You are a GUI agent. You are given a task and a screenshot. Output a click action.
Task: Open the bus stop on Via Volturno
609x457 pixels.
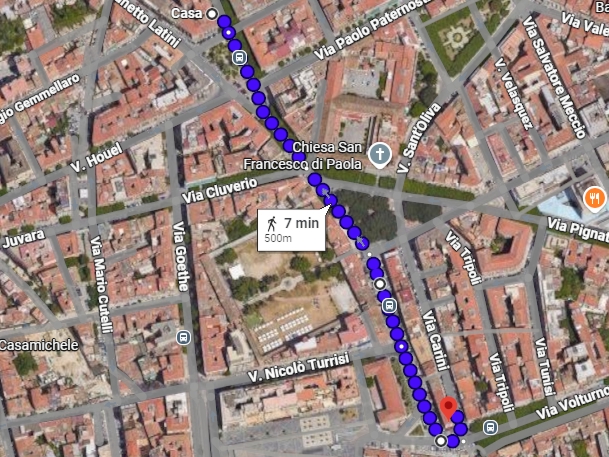[488, 429]
